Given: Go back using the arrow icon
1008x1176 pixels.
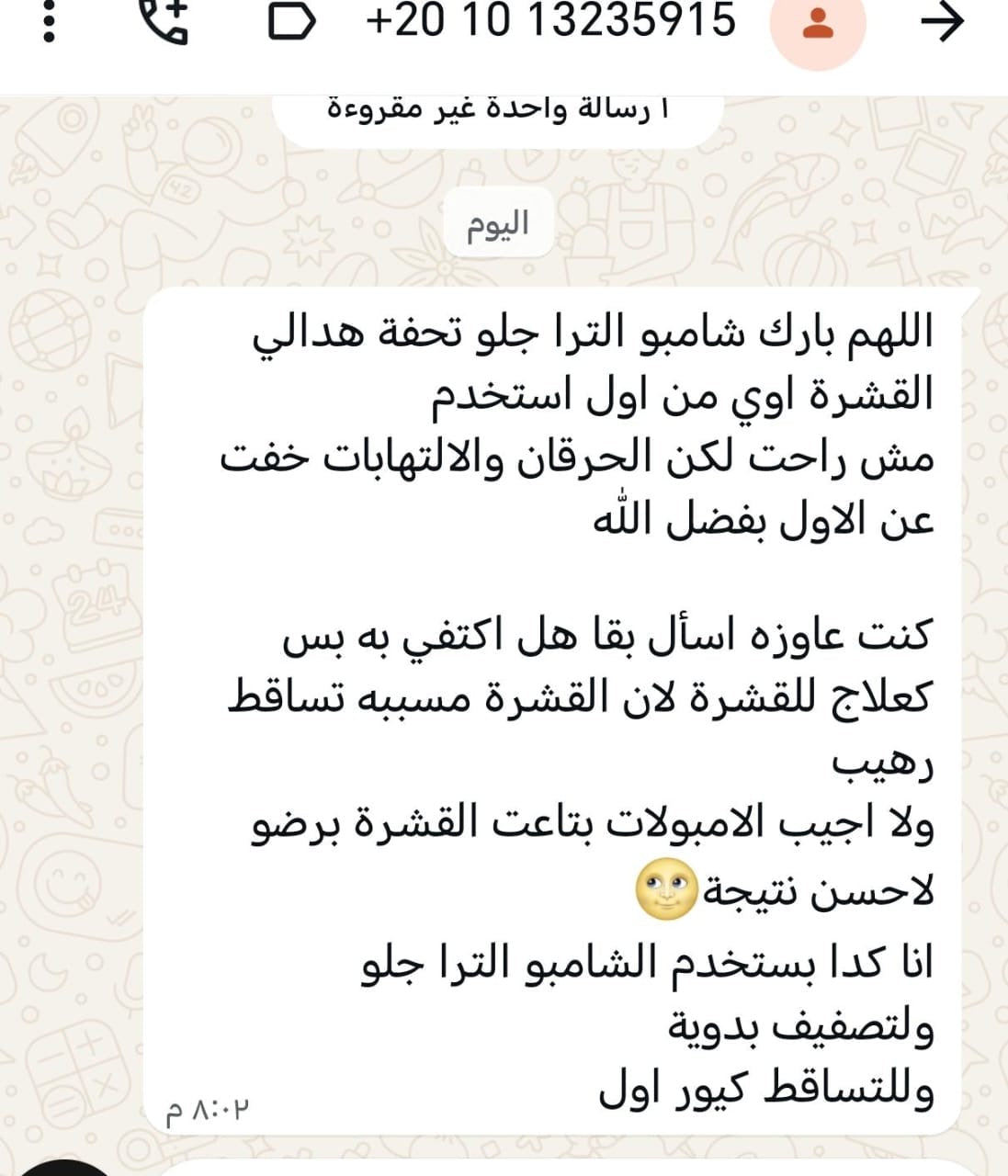Looking at the screenshot, I should click(943, 21).
